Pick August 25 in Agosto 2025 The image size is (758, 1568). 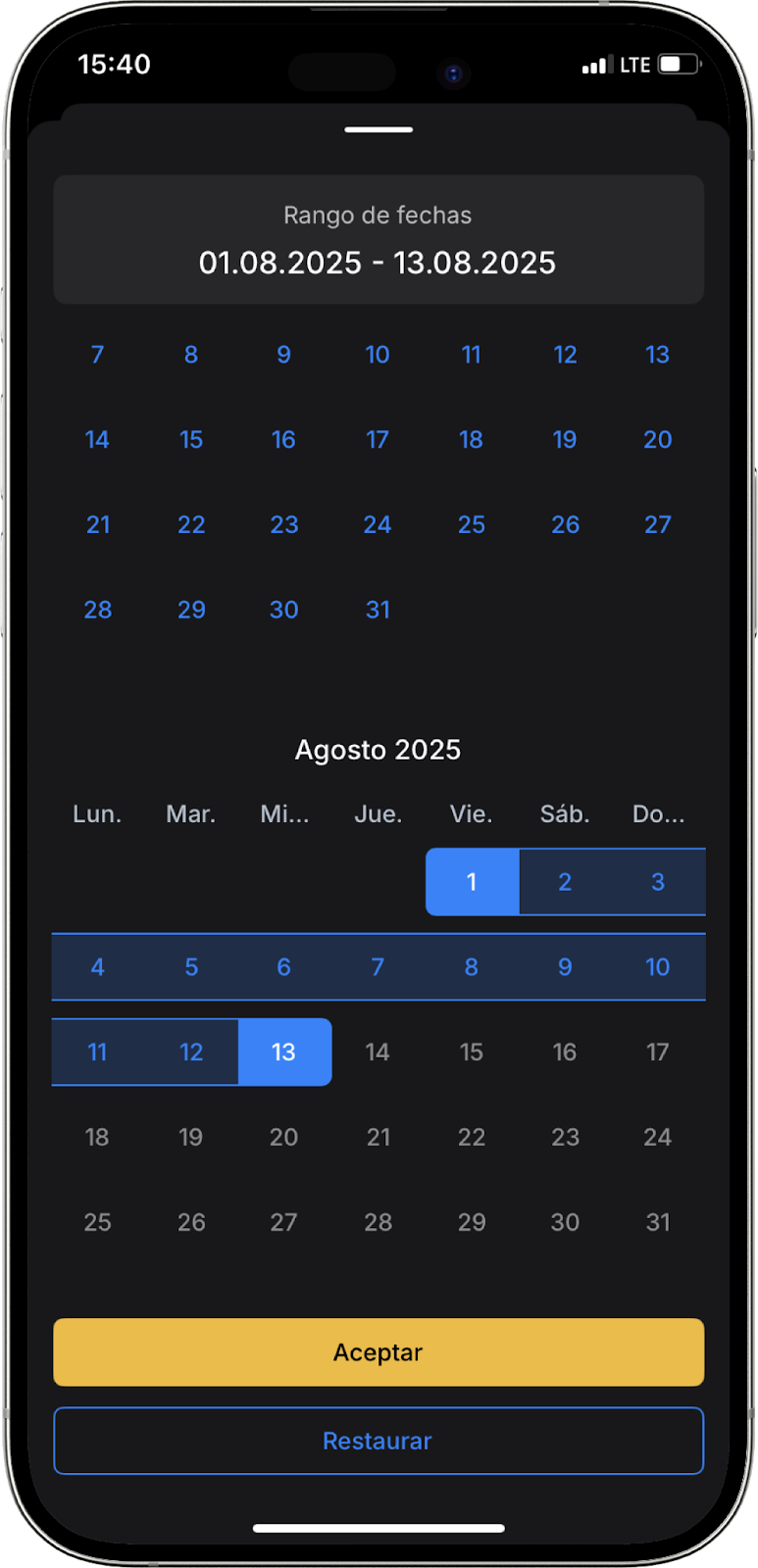(97, 1222)
